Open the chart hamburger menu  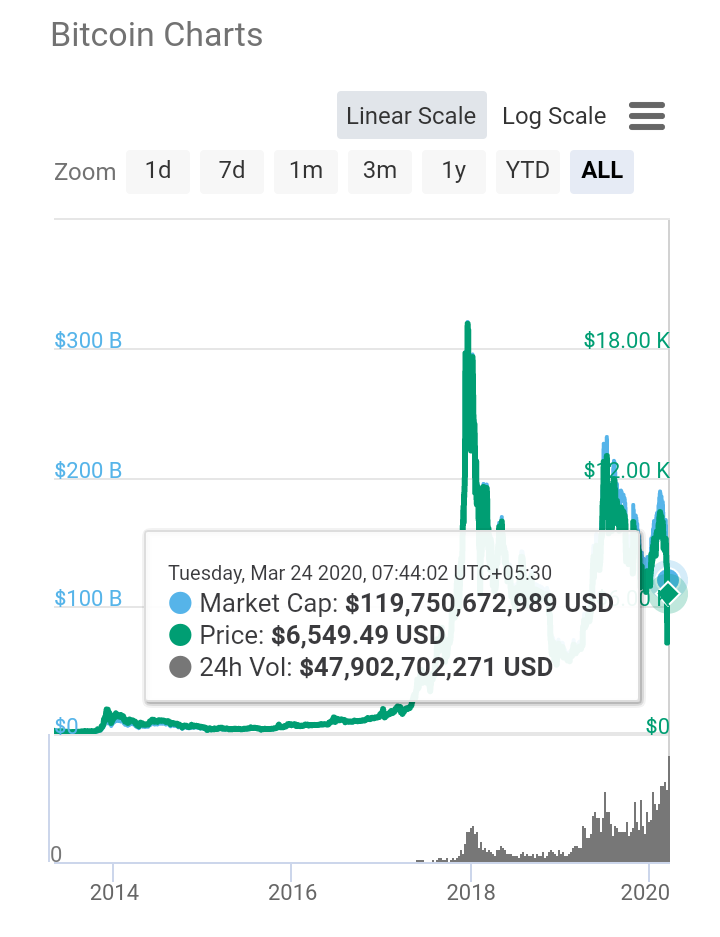click(x=647, y=116)
